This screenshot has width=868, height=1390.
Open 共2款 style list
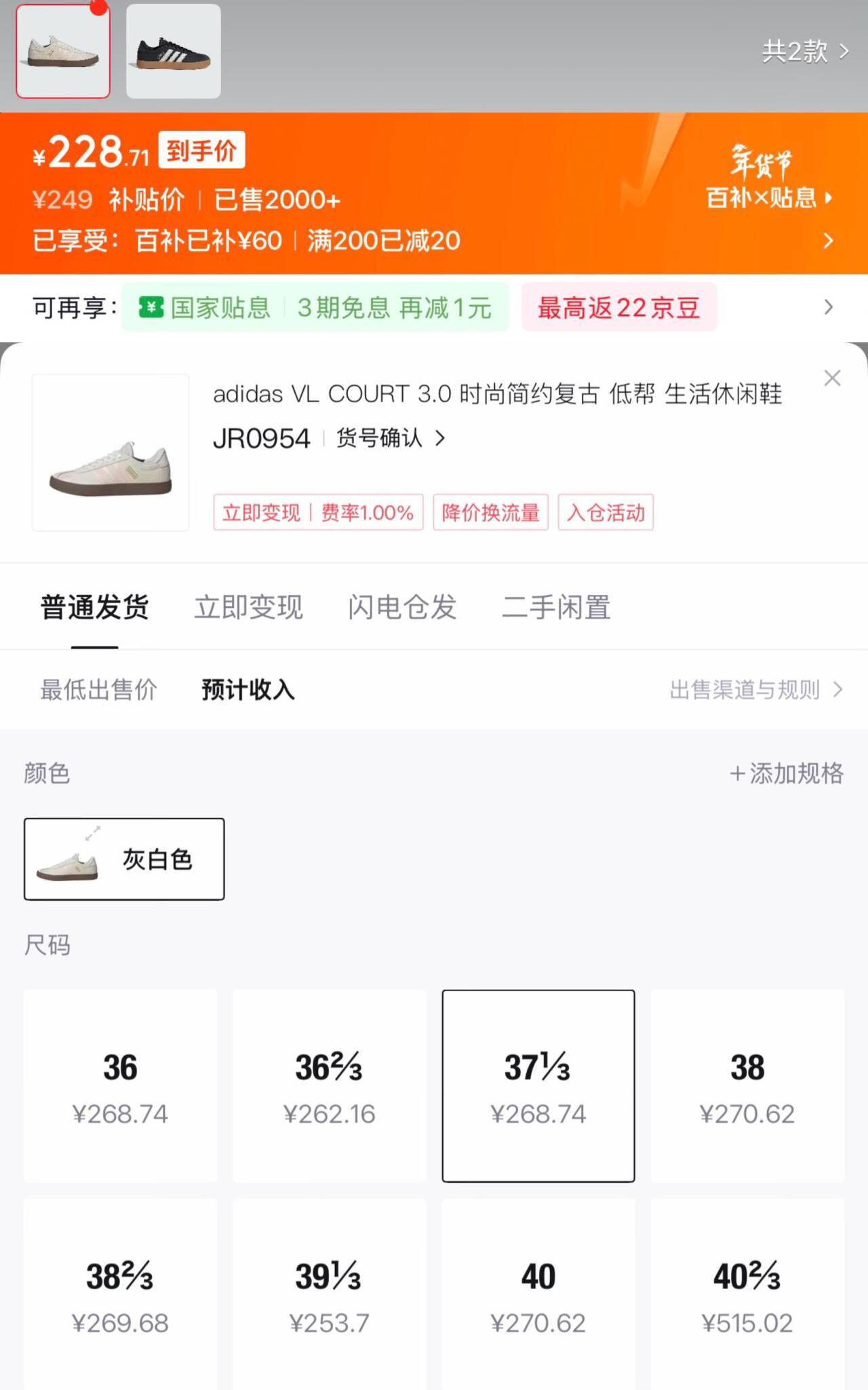tap(805, 52)
